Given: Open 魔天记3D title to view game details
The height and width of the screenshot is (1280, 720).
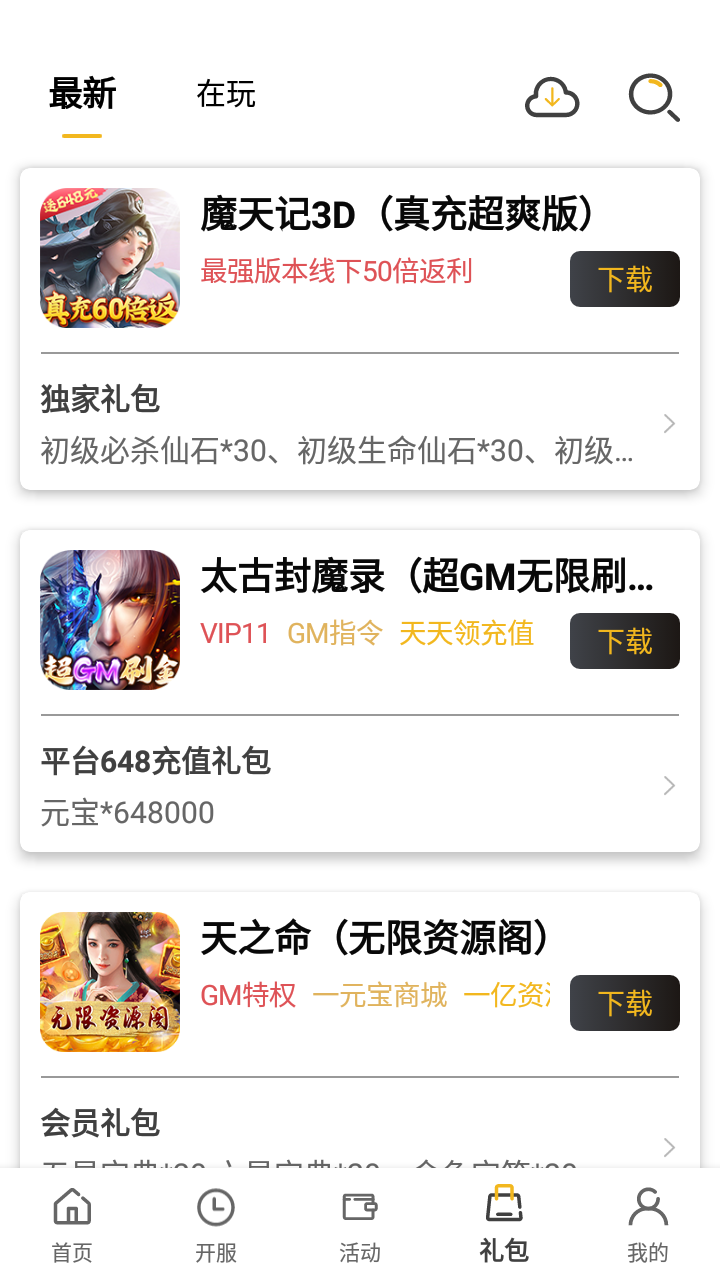Looking at the screenshot, I should (395, 213).
